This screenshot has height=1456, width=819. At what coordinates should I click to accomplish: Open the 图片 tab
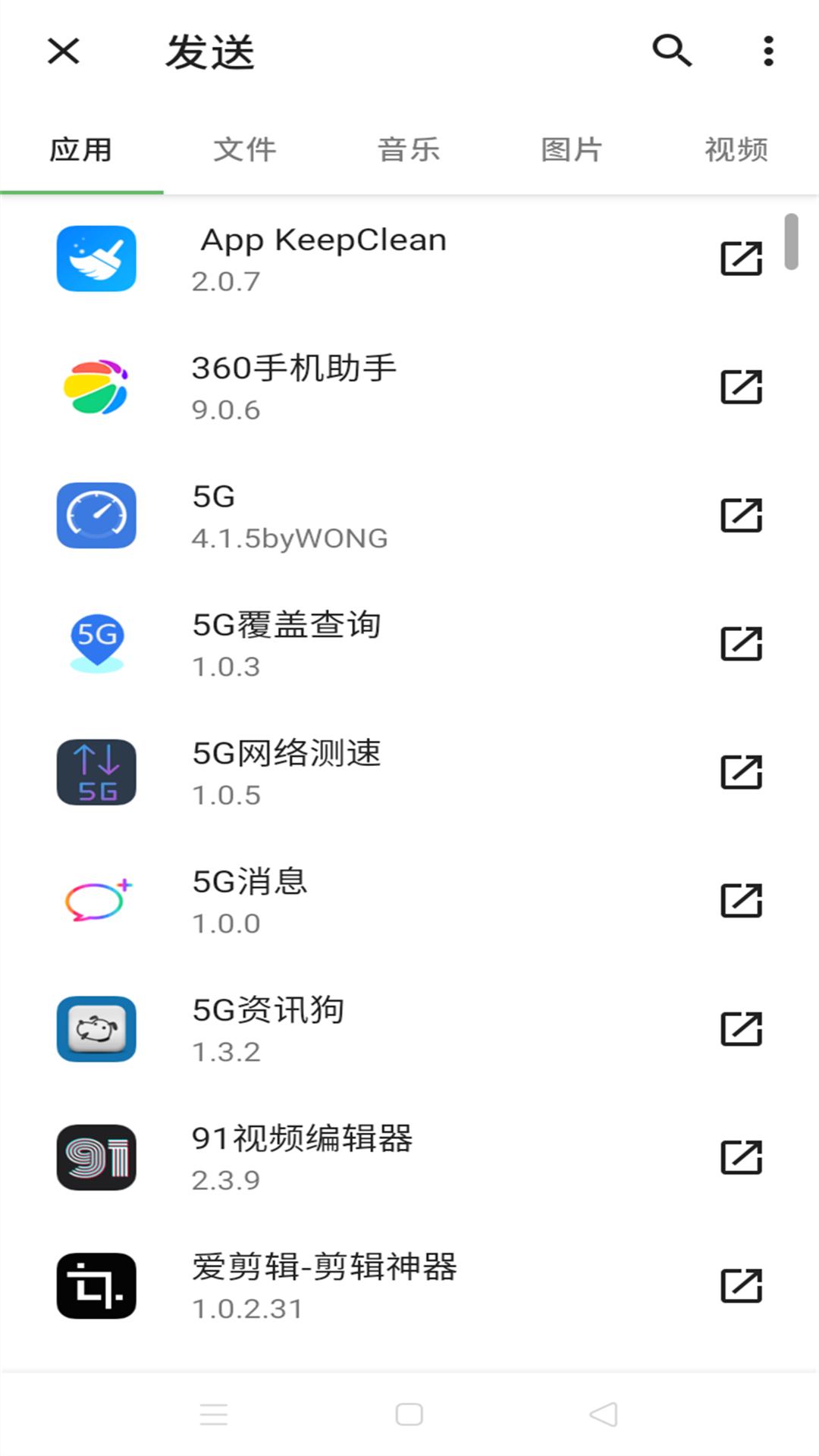coord(573,149)
